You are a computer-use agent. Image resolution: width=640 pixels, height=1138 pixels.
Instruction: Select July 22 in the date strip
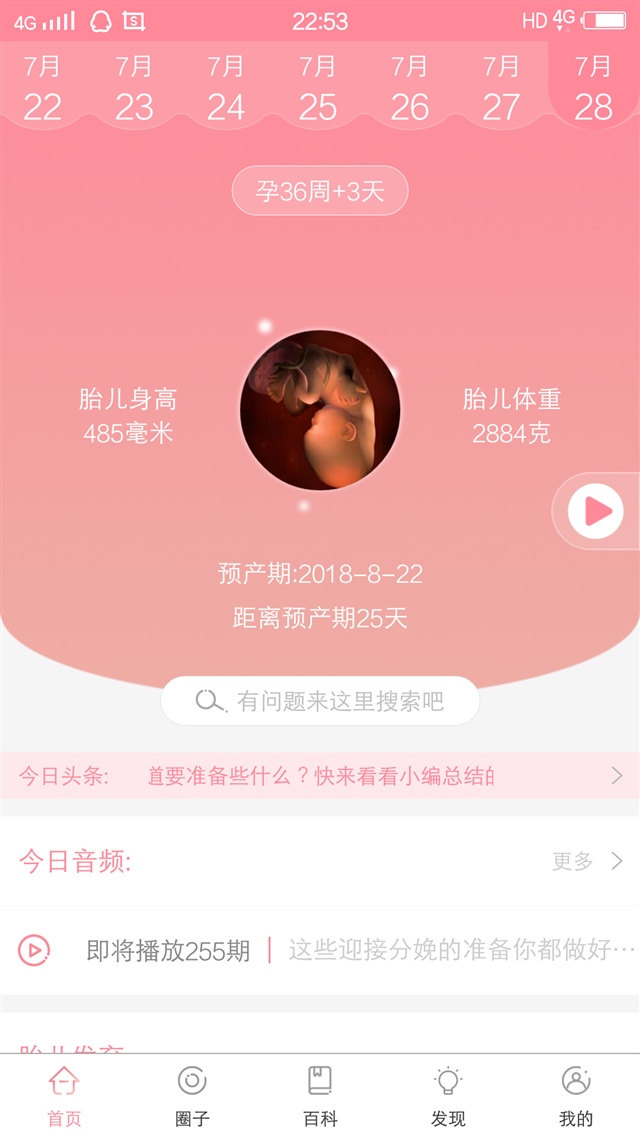pos(42,88)
